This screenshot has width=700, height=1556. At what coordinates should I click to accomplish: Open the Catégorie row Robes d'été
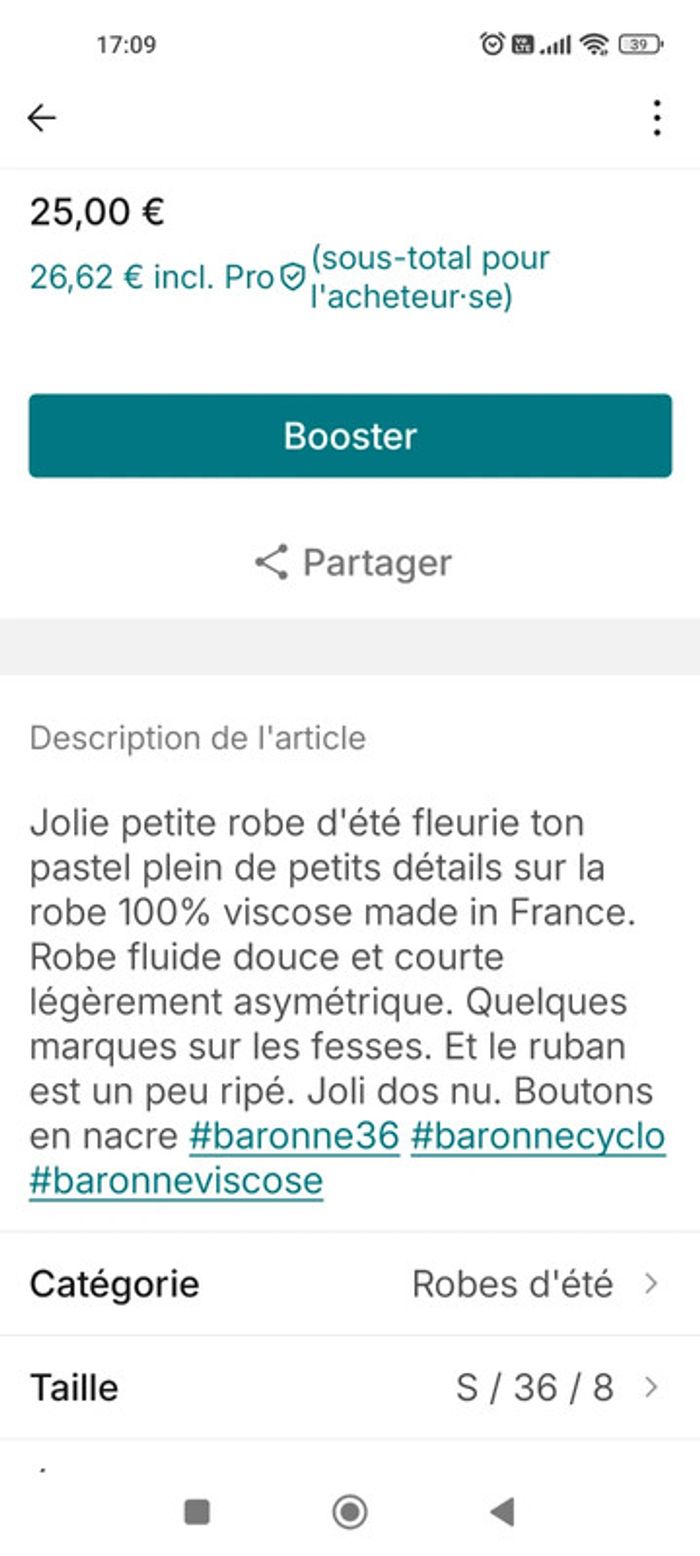click(350, 1284)
